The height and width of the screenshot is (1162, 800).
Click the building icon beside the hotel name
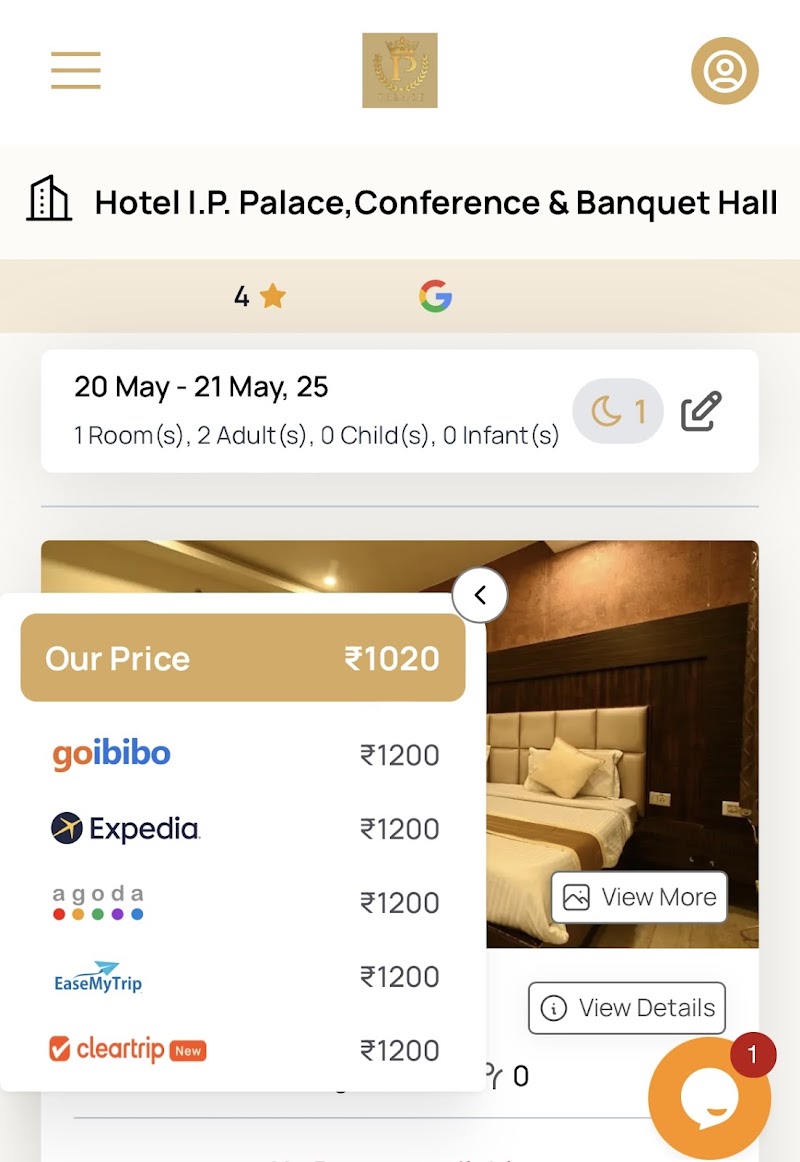[50, 199]
